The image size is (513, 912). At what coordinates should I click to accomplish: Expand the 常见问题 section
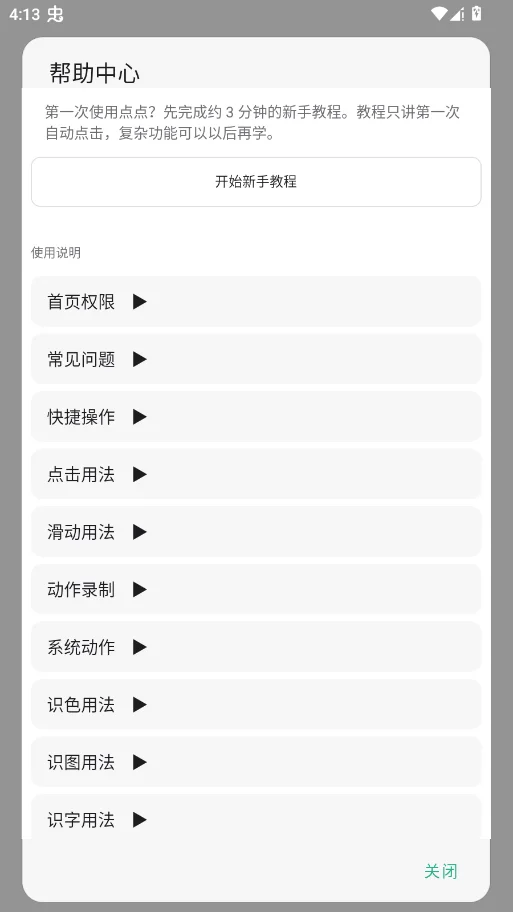tap(256, 359)
